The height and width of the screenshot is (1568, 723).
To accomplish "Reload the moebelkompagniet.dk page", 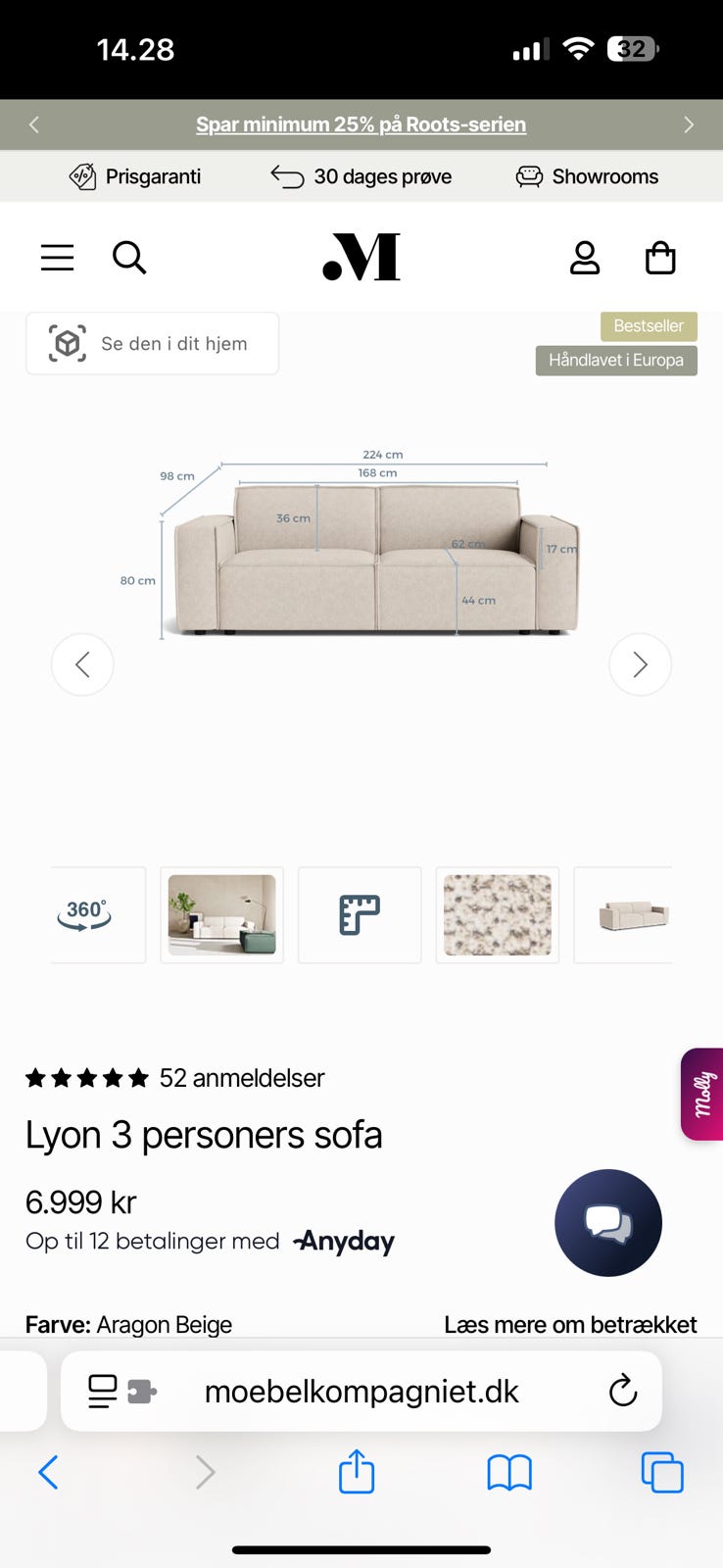I will point(622,1390).
